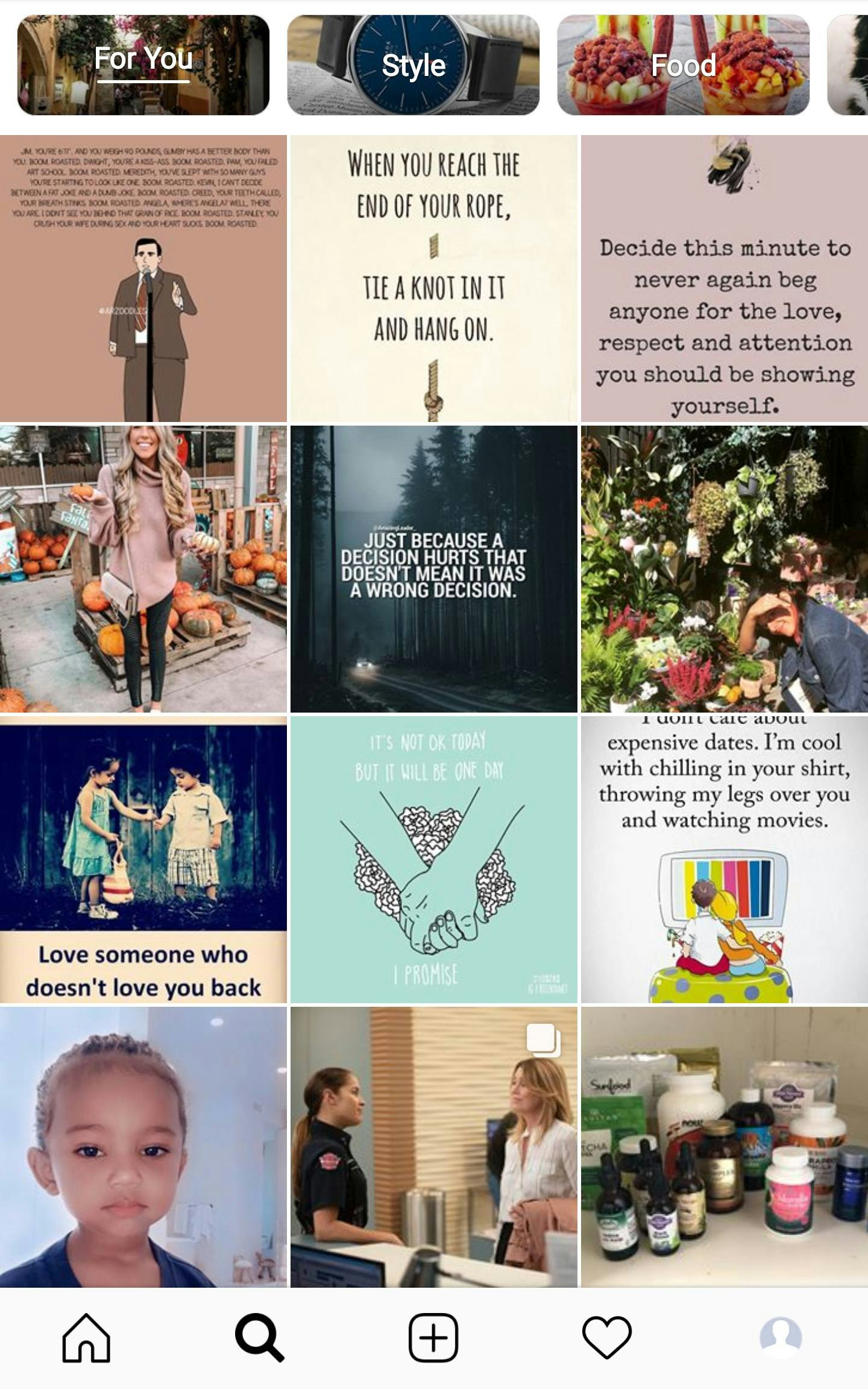This screenshot has height=1389, width=868.
Task: Switch to the Style category
Action: click(414, 65)
